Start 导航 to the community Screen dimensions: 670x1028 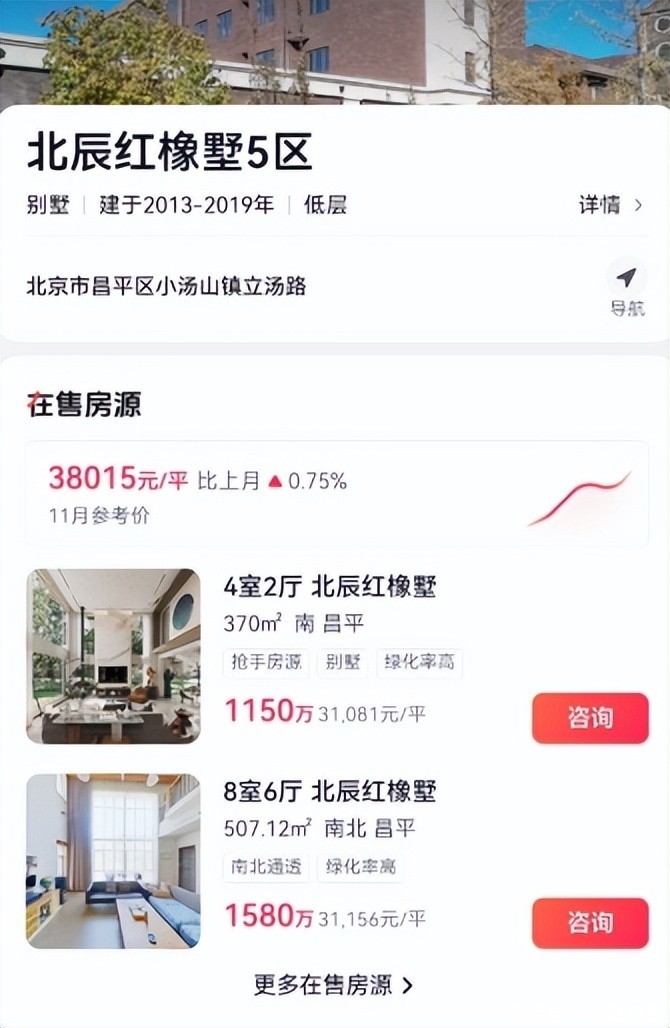coord(626,287)
